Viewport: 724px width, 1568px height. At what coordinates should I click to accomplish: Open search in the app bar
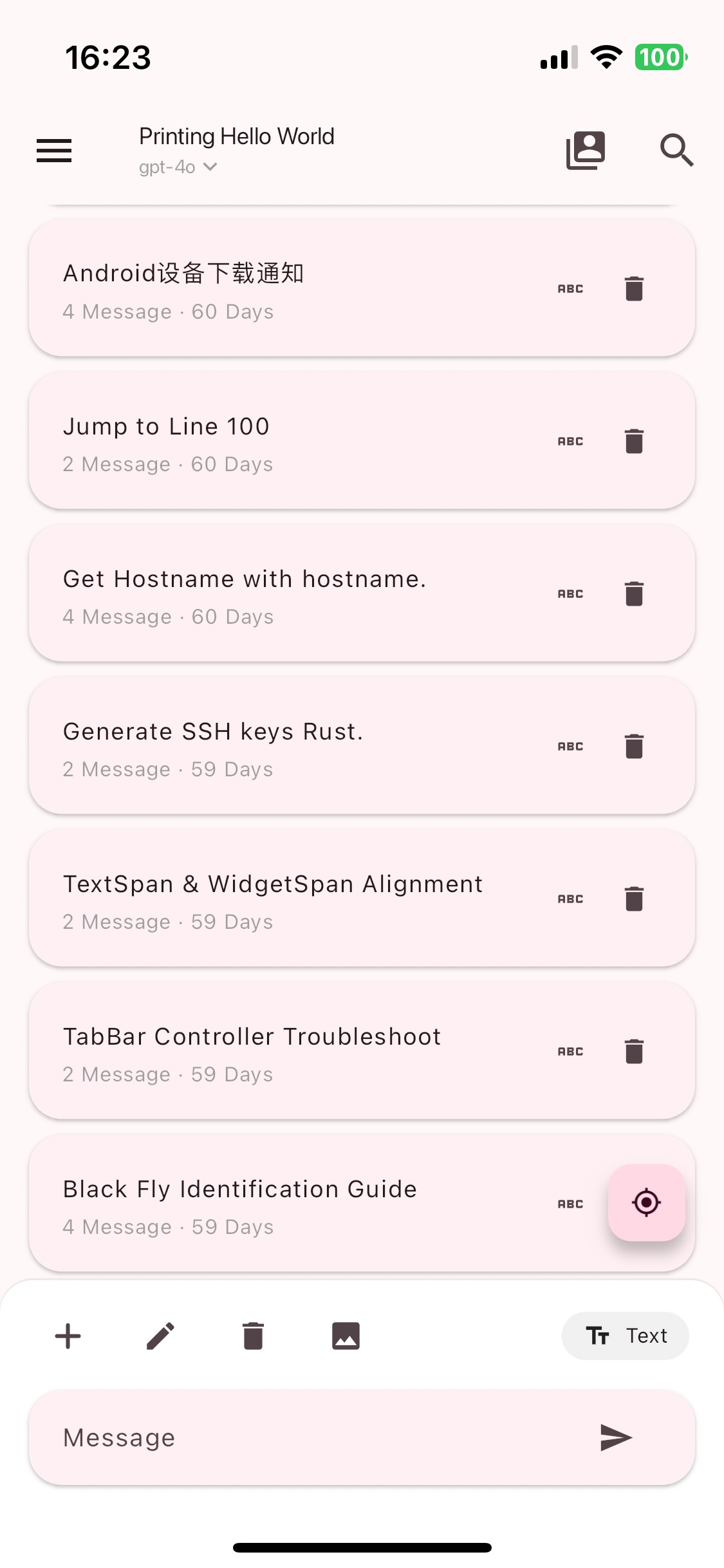(676, 151)
